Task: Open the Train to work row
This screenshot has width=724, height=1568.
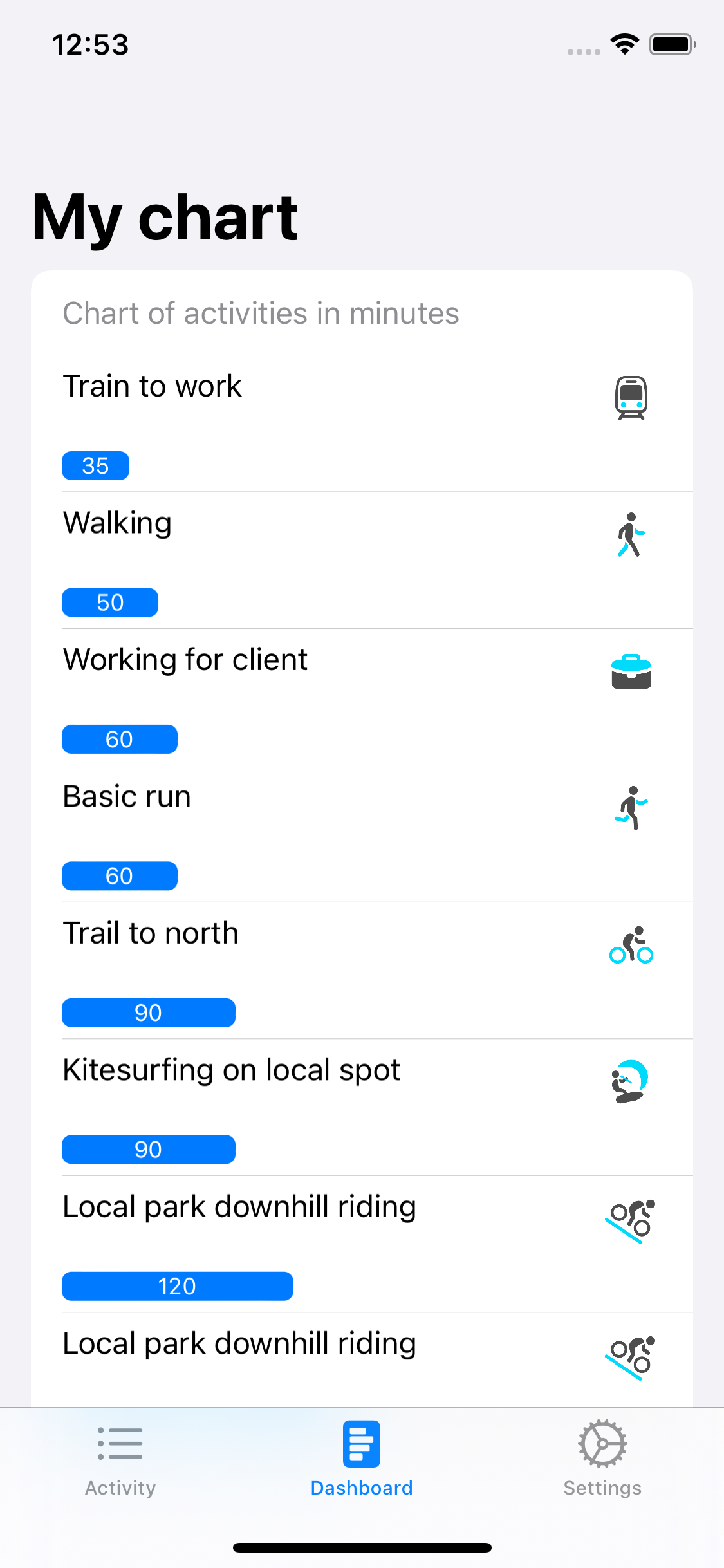Action: tap(360, 423)
